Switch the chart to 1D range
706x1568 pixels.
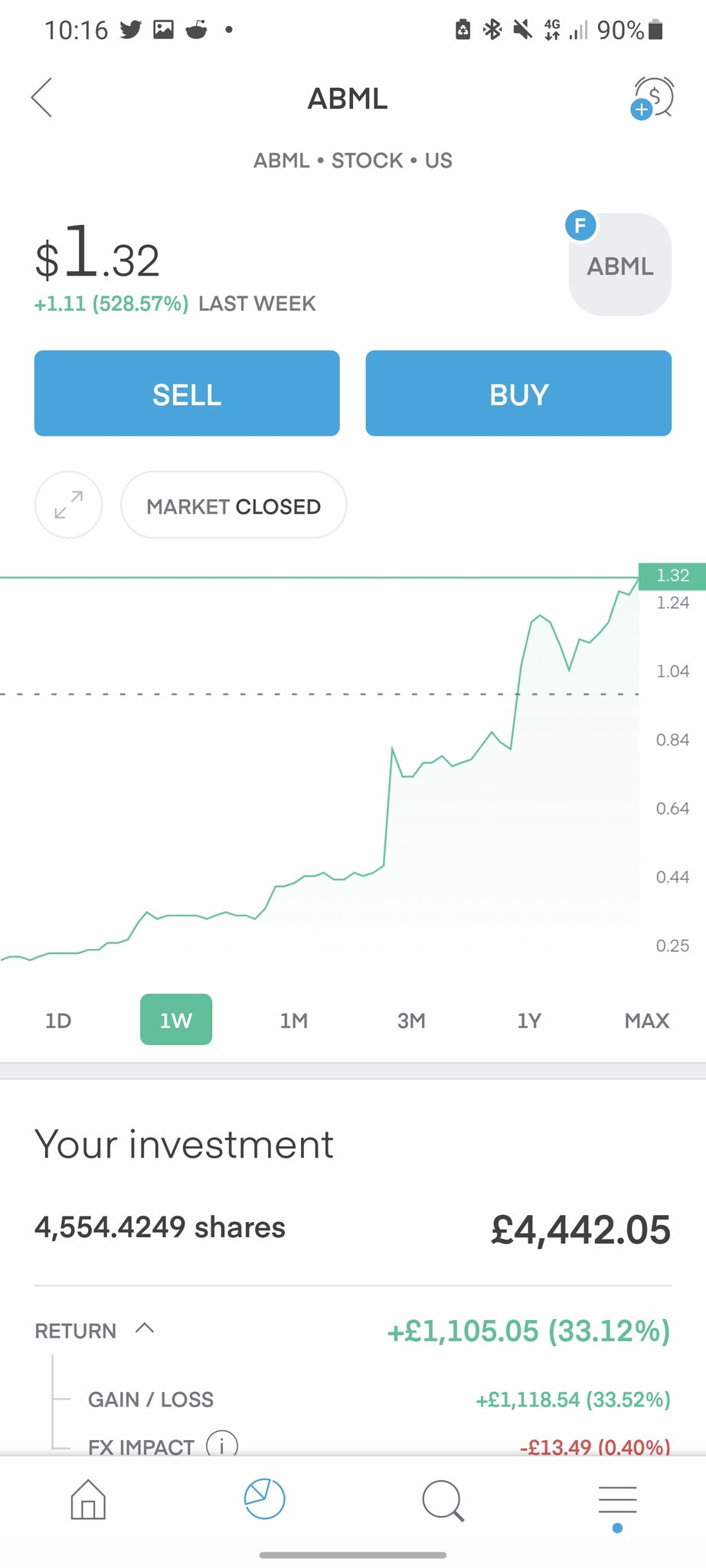[58, 1021]
